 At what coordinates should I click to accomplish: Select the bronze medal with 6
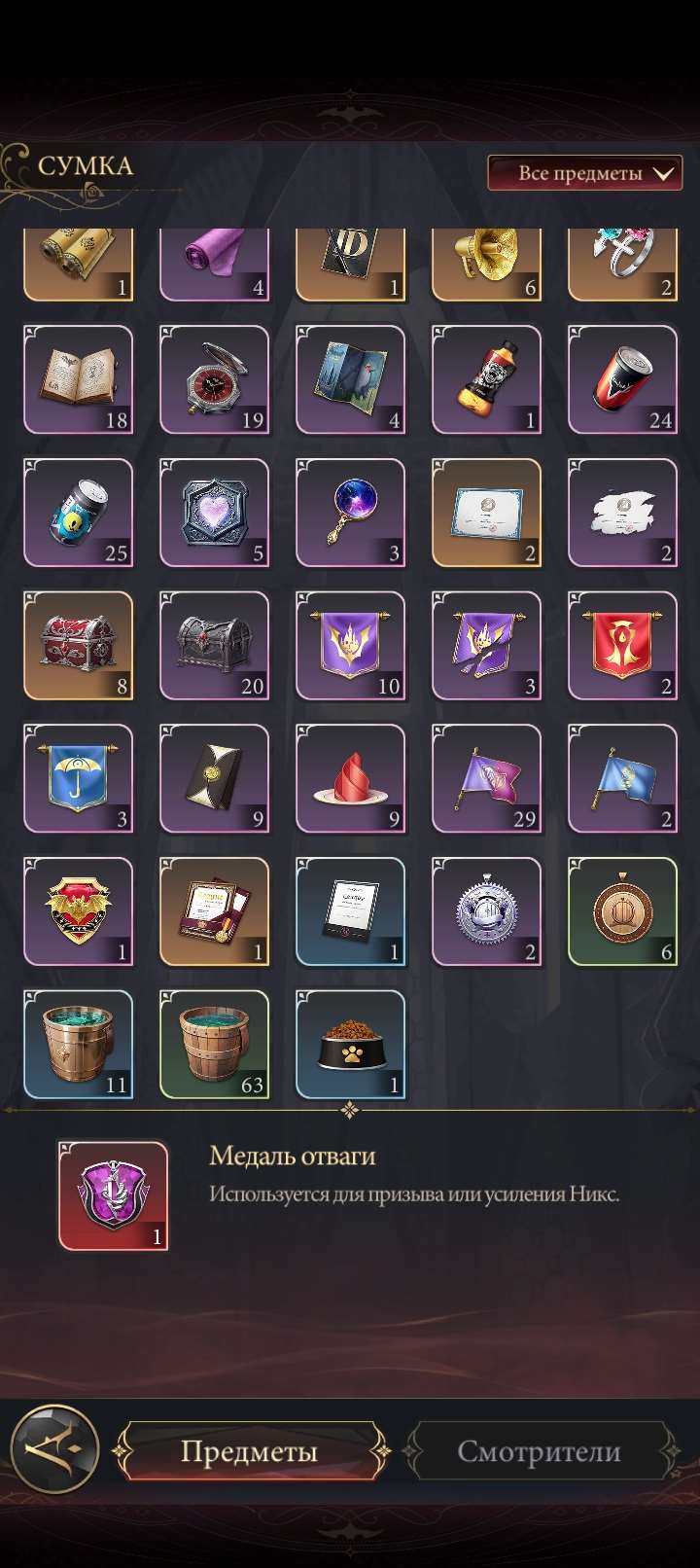[x=622, y=911]
